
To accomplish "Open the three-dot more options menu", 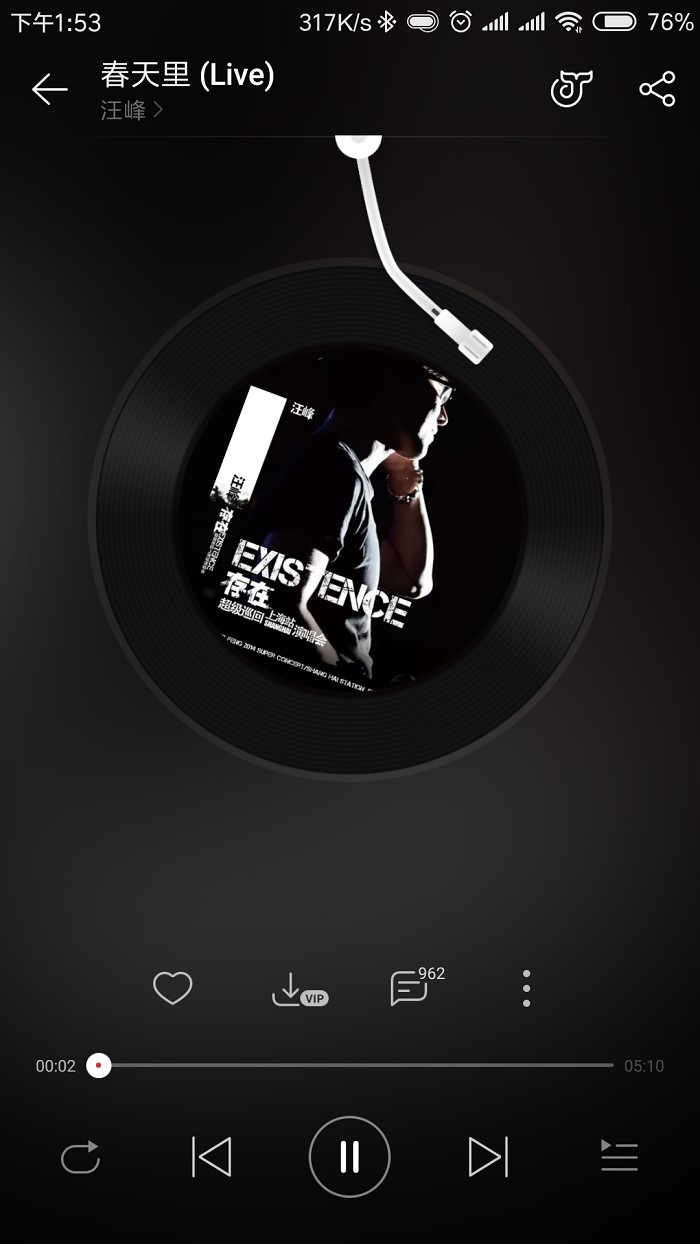I will pyautogui.click(x=526, y=988).
